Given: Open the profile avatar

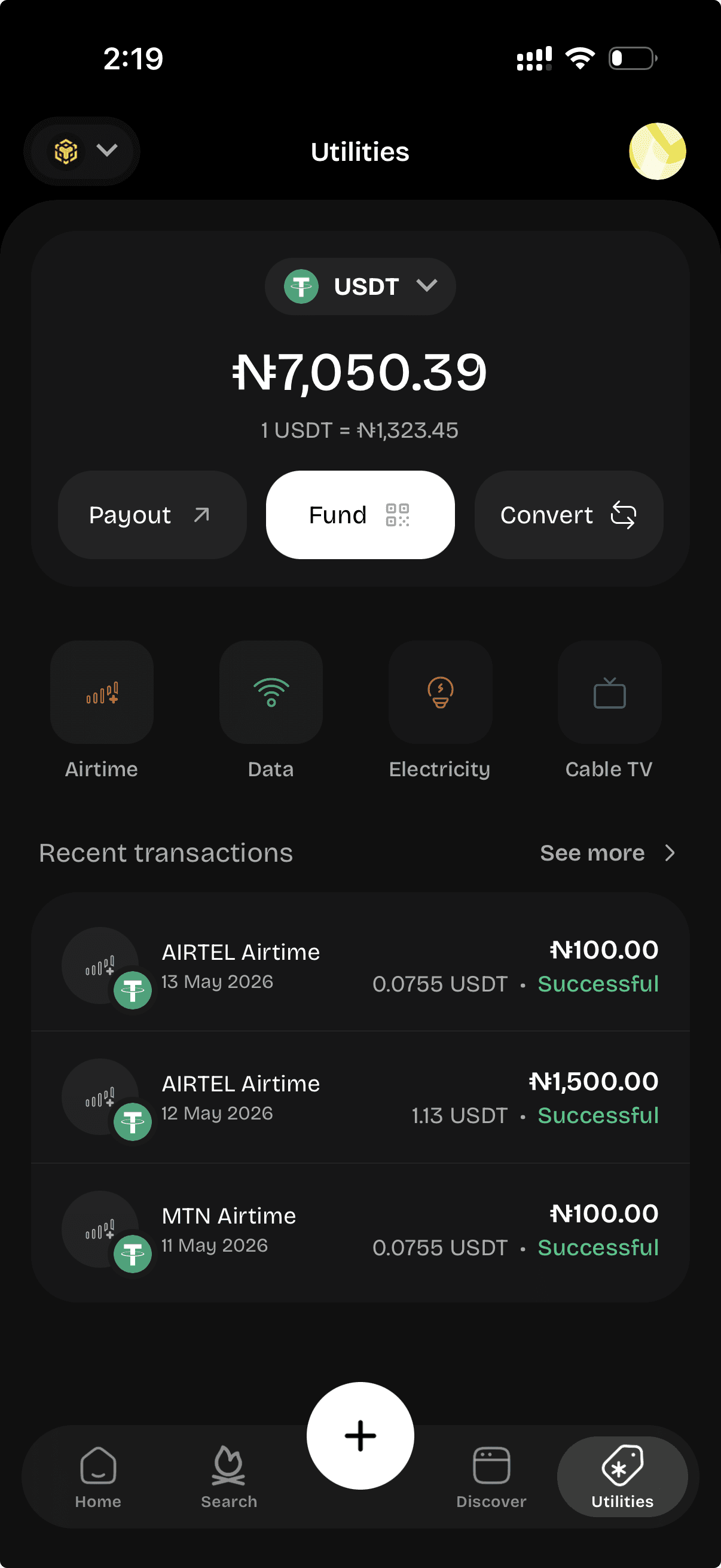Looking at the screenshot, I should click(x=657, y=151).
